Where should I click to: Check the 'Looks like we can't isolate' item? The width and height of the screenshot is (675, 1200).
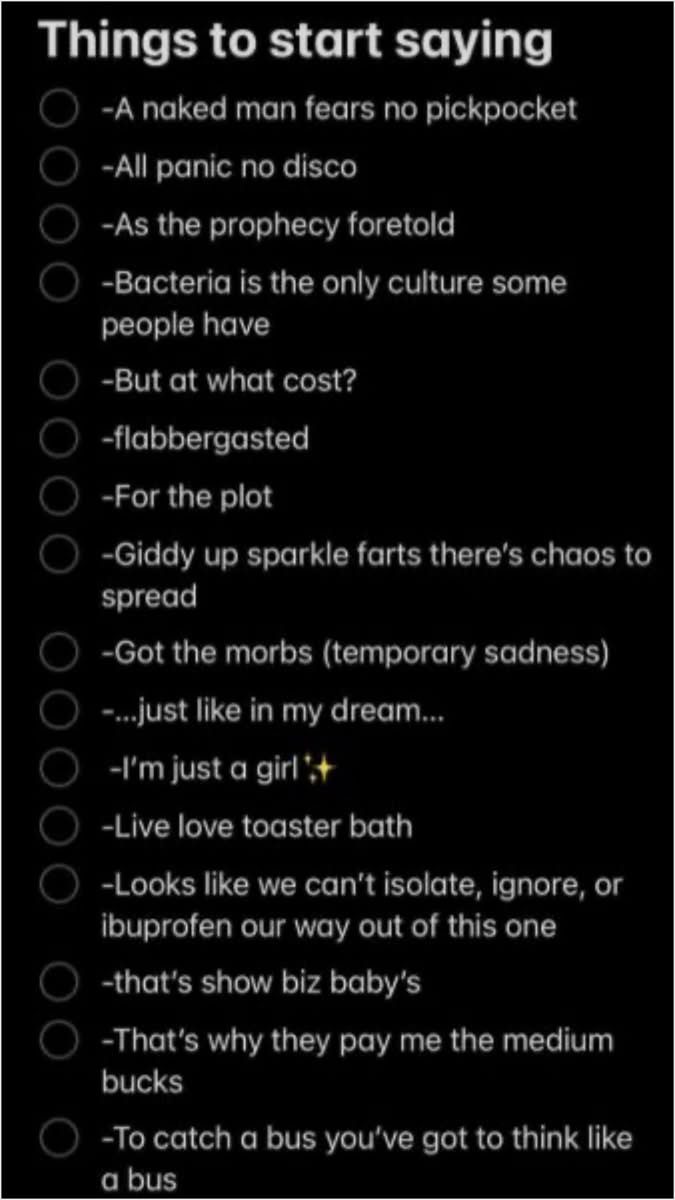point(59,885)
